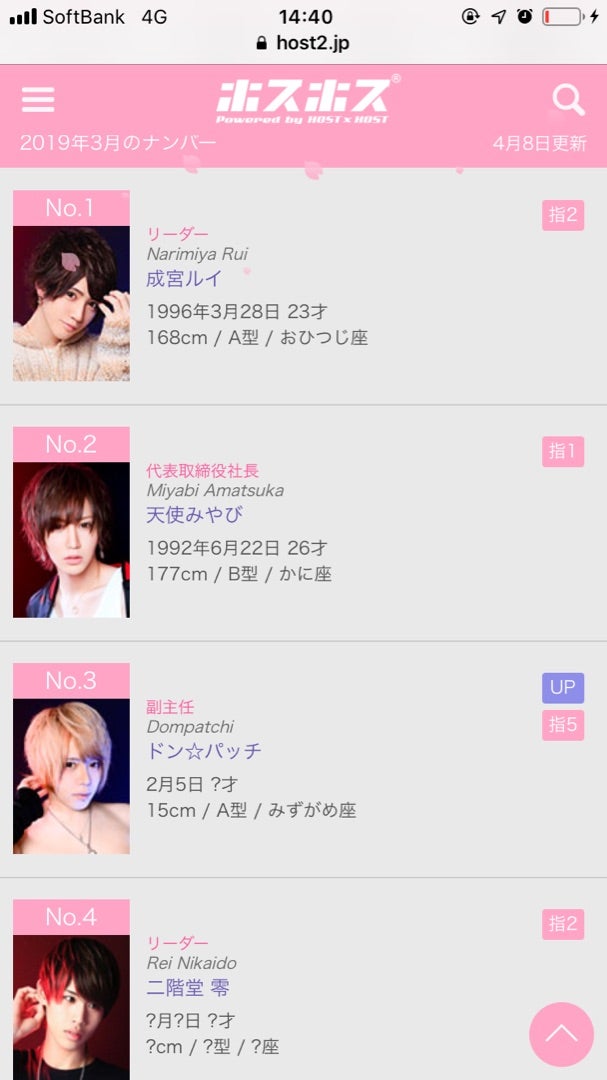Tap the ホスホス logo to go home

tap(303, 99)
